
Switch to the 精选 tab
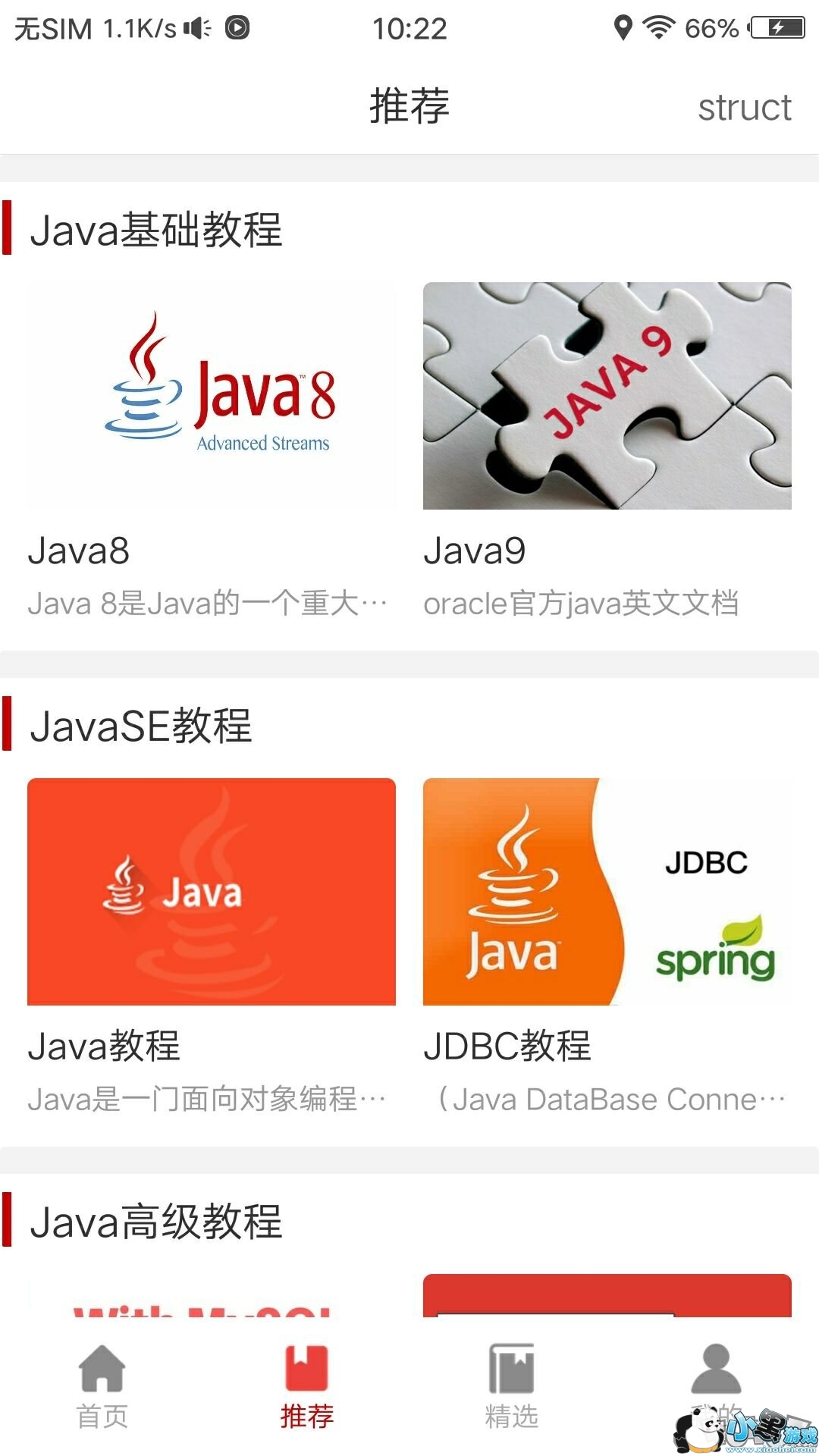point(511,1385)
